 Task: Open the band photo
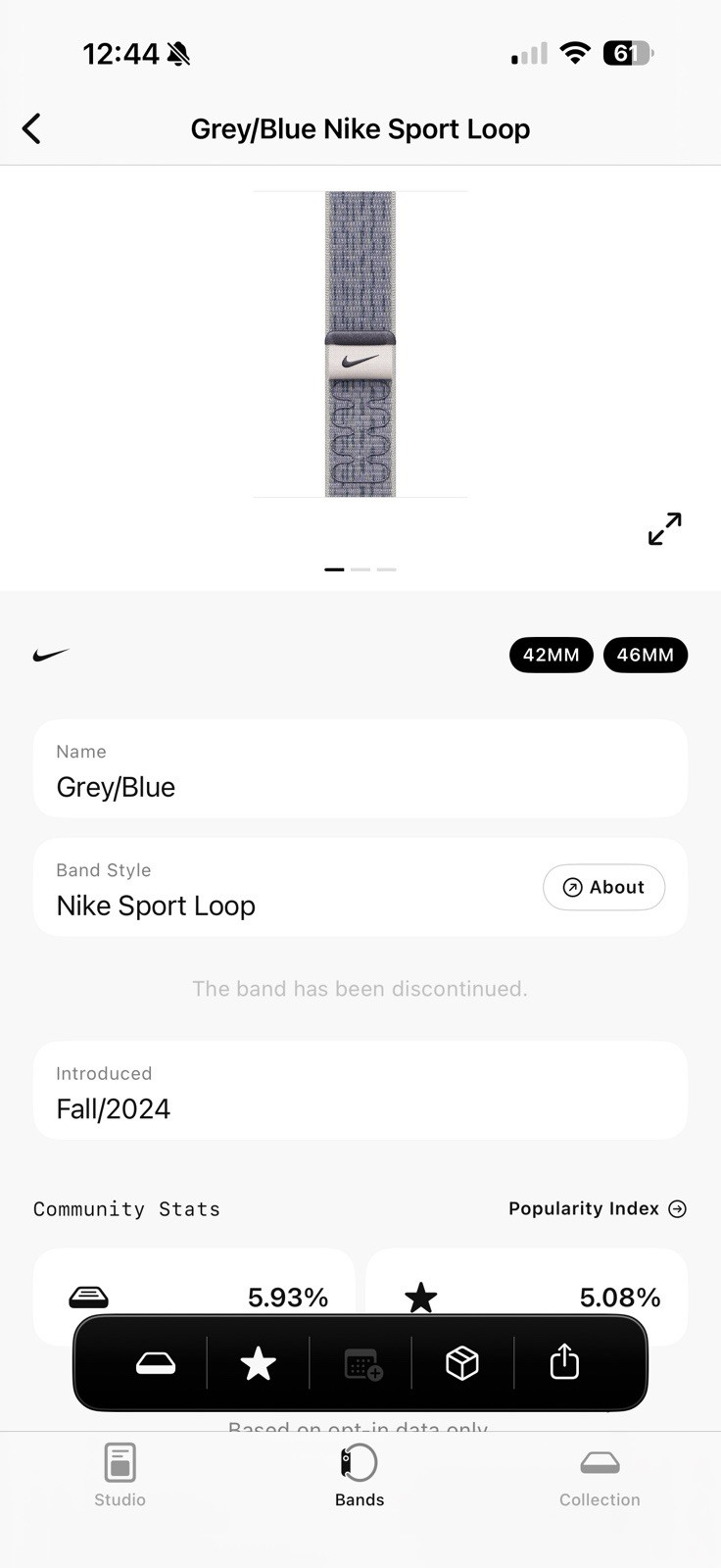pos(360,344)
